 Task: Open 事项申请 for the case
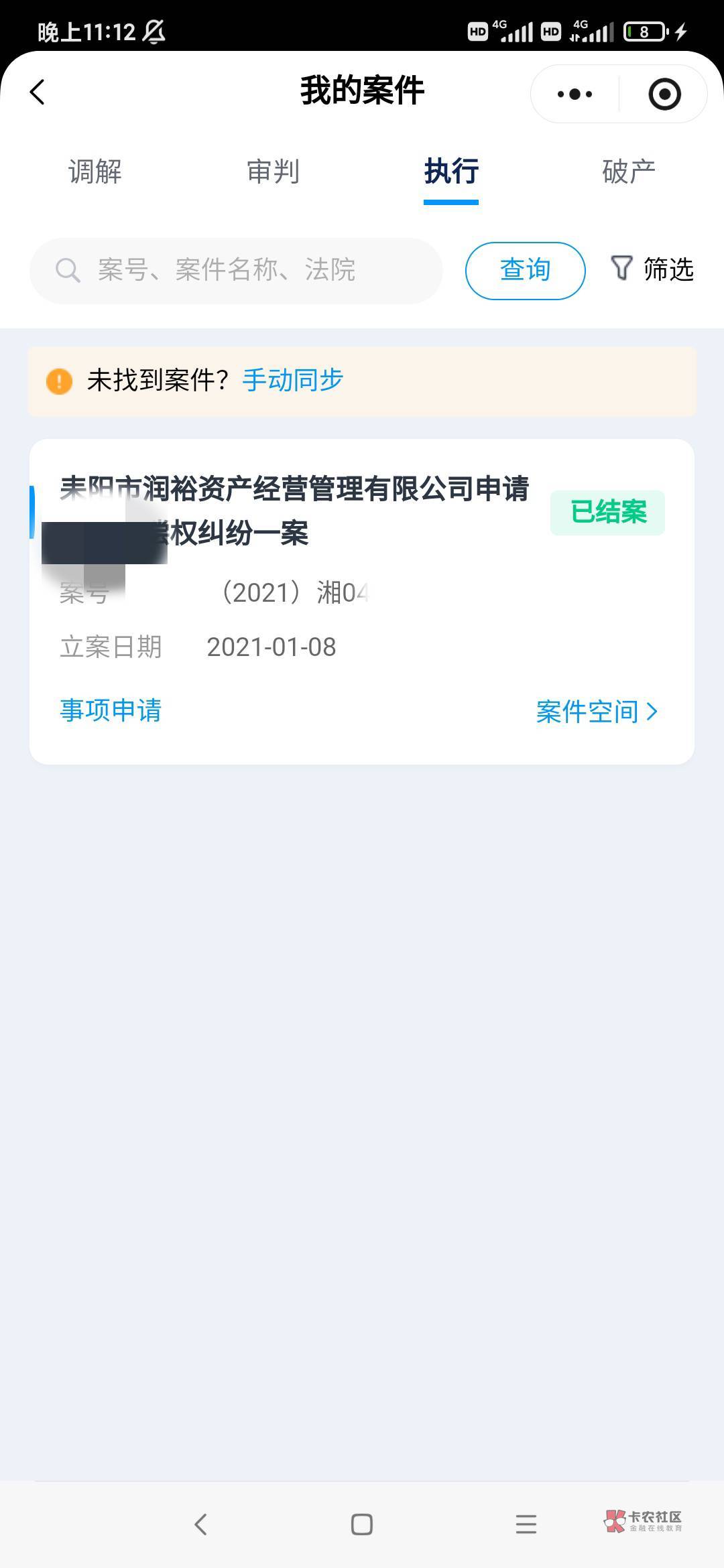[111, 710]
